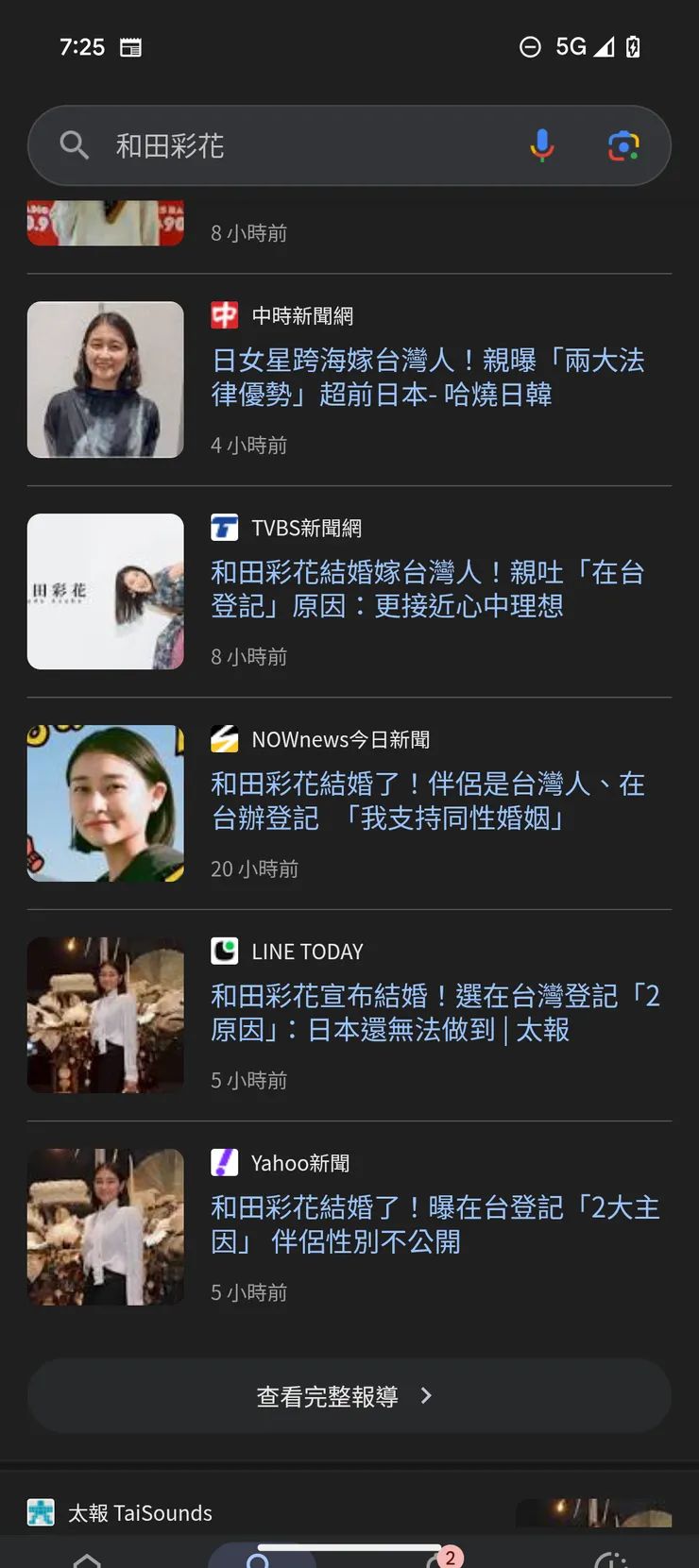
Task: Open the NOWnews今日新聞 article about 同性婚姻
Action: coord(427,801)
